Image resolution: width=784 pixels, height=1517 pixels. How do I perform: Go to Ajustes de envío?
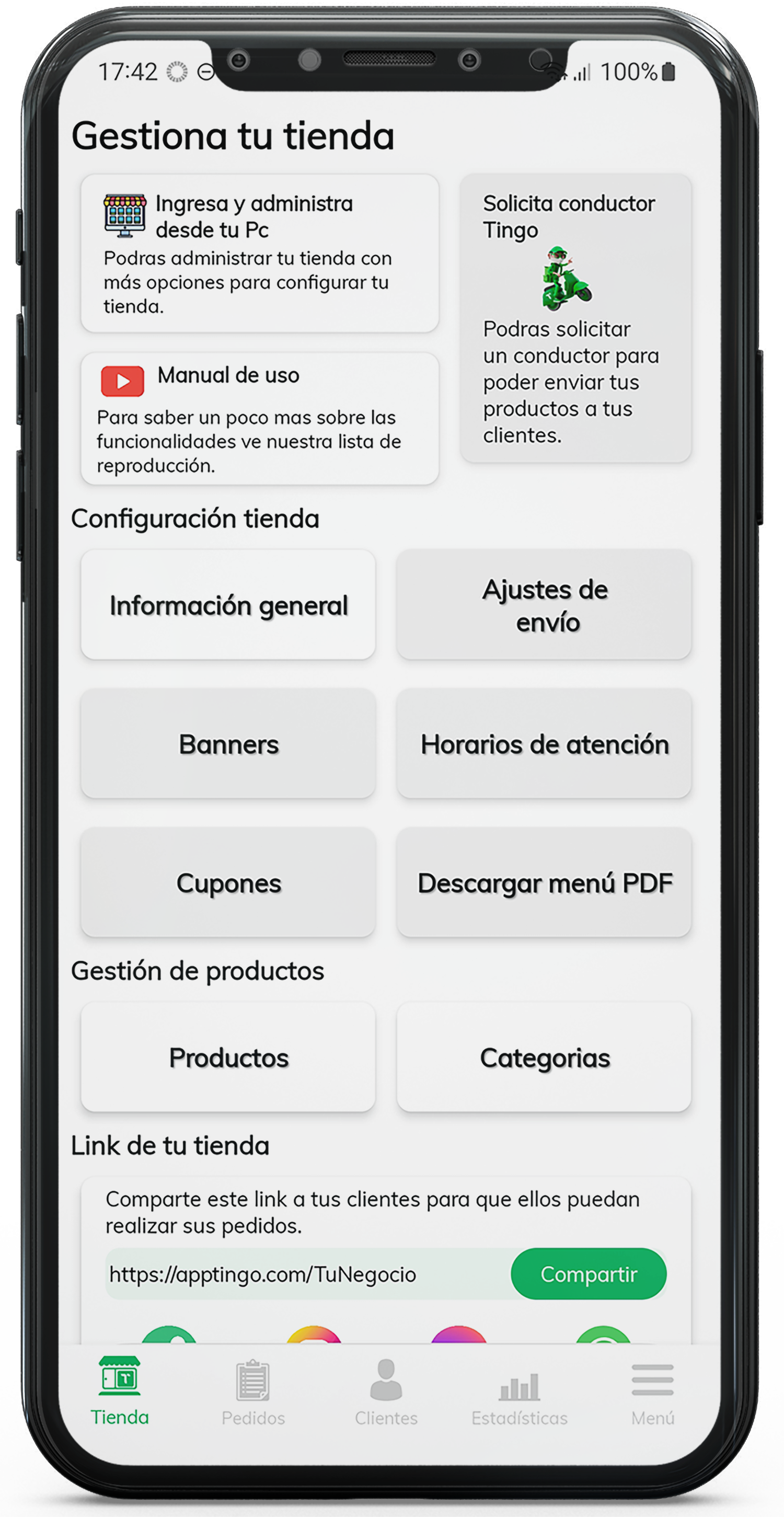(544, 605)
